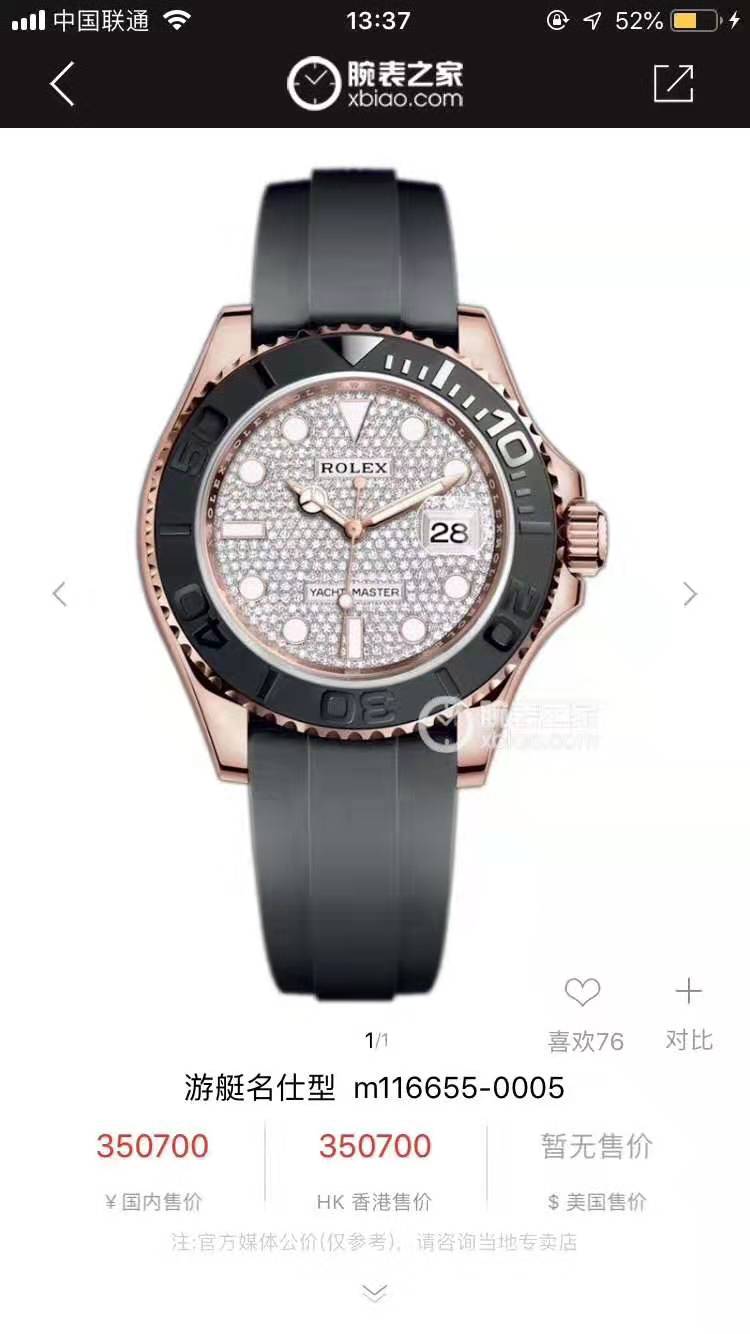Image resolution: width=750 pixels, height=1334 pixels.
Task: Add watch to comparison with plus icon
Action: click(x=689, y=992)
